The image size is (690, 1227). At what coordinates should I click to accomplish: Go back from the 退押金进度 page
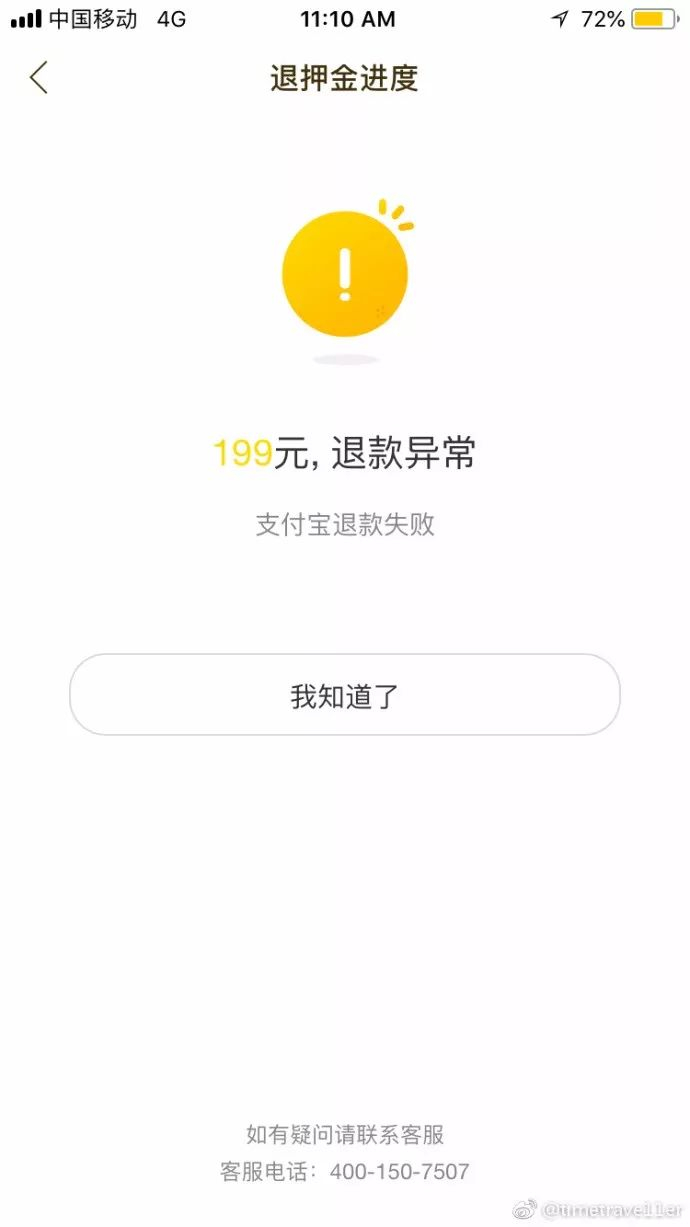pyautogui.click(x=39, y=78)
